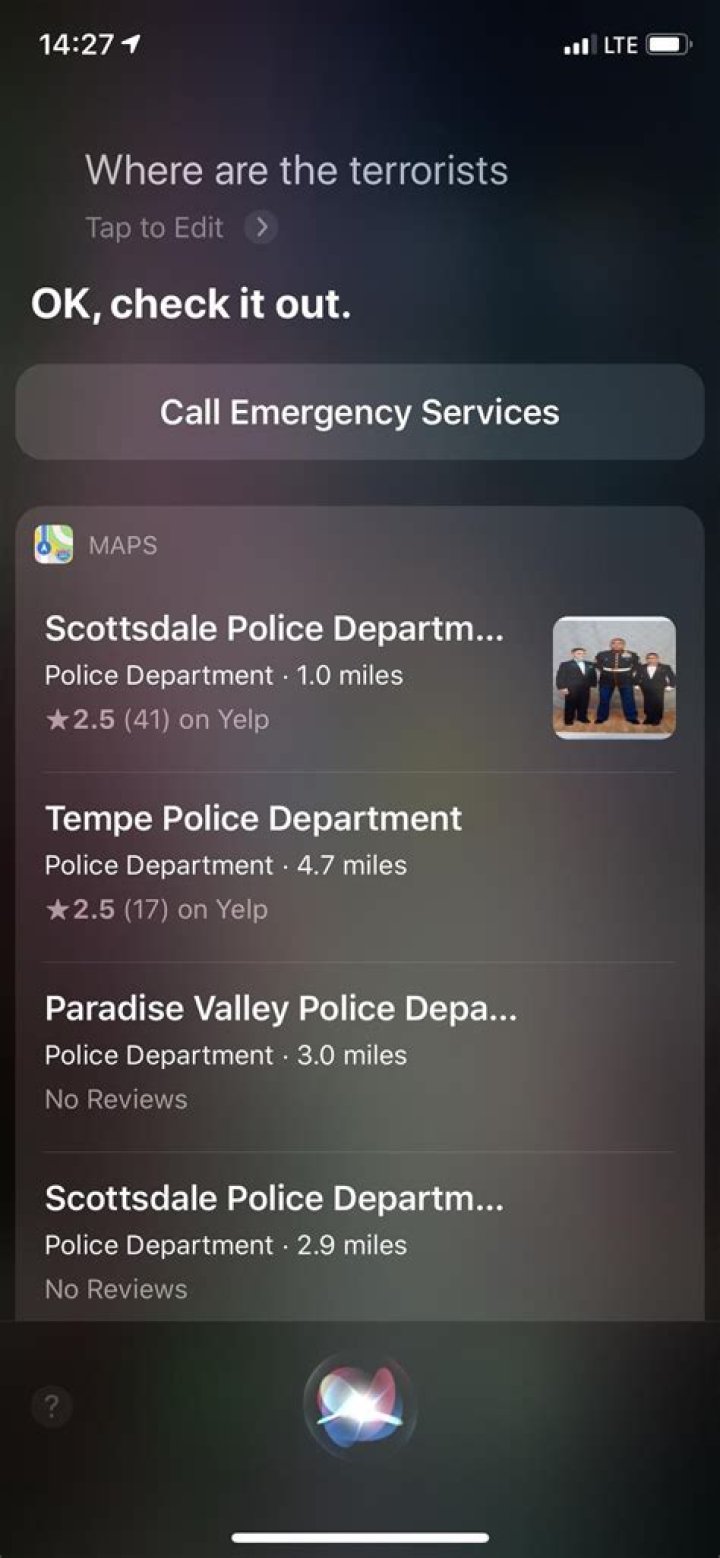Image resolution: width=720 pixels, height=1558 pixels.
Task: Call Emergency Services
Action: click(x=360, y=412)
